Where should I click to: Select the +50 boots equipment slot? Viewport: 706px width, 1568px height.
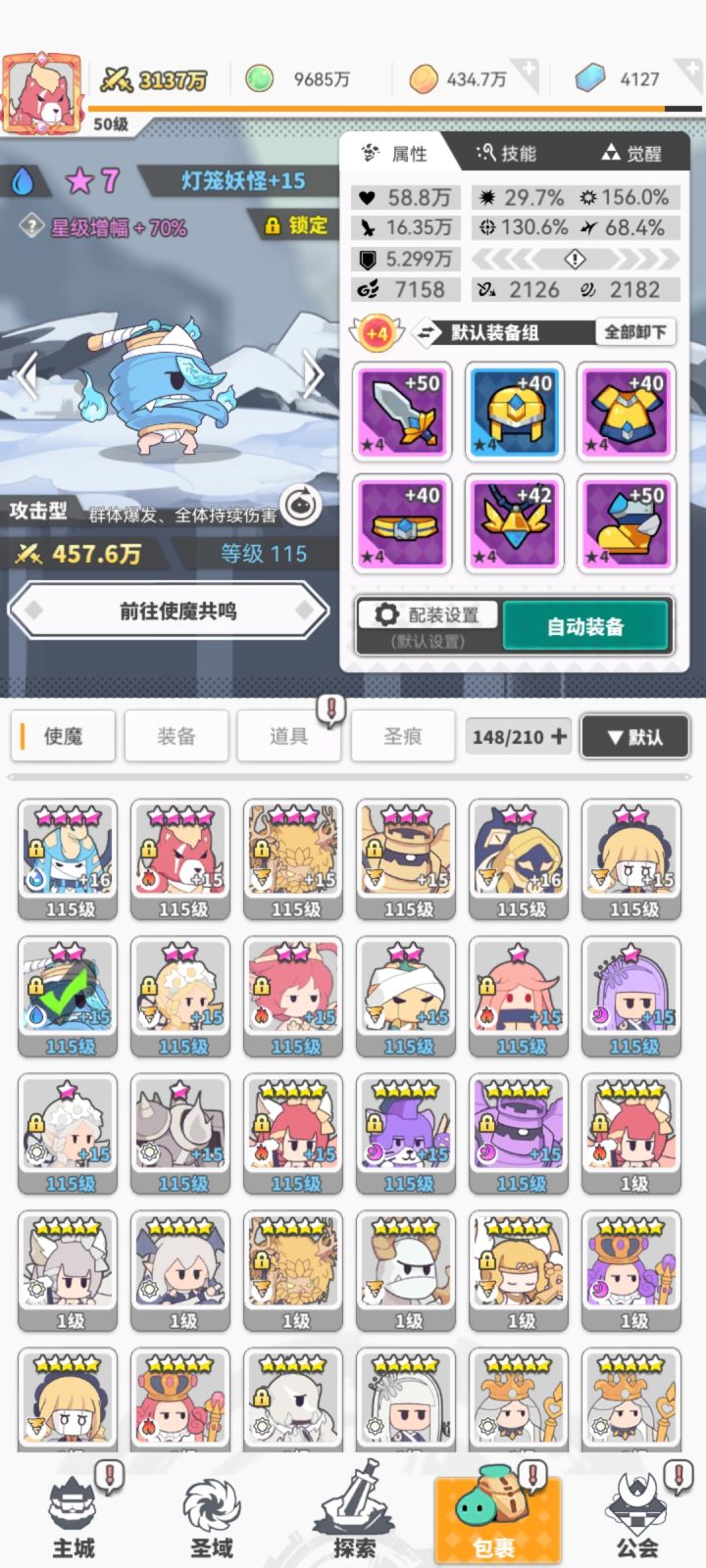click(626, 524)
